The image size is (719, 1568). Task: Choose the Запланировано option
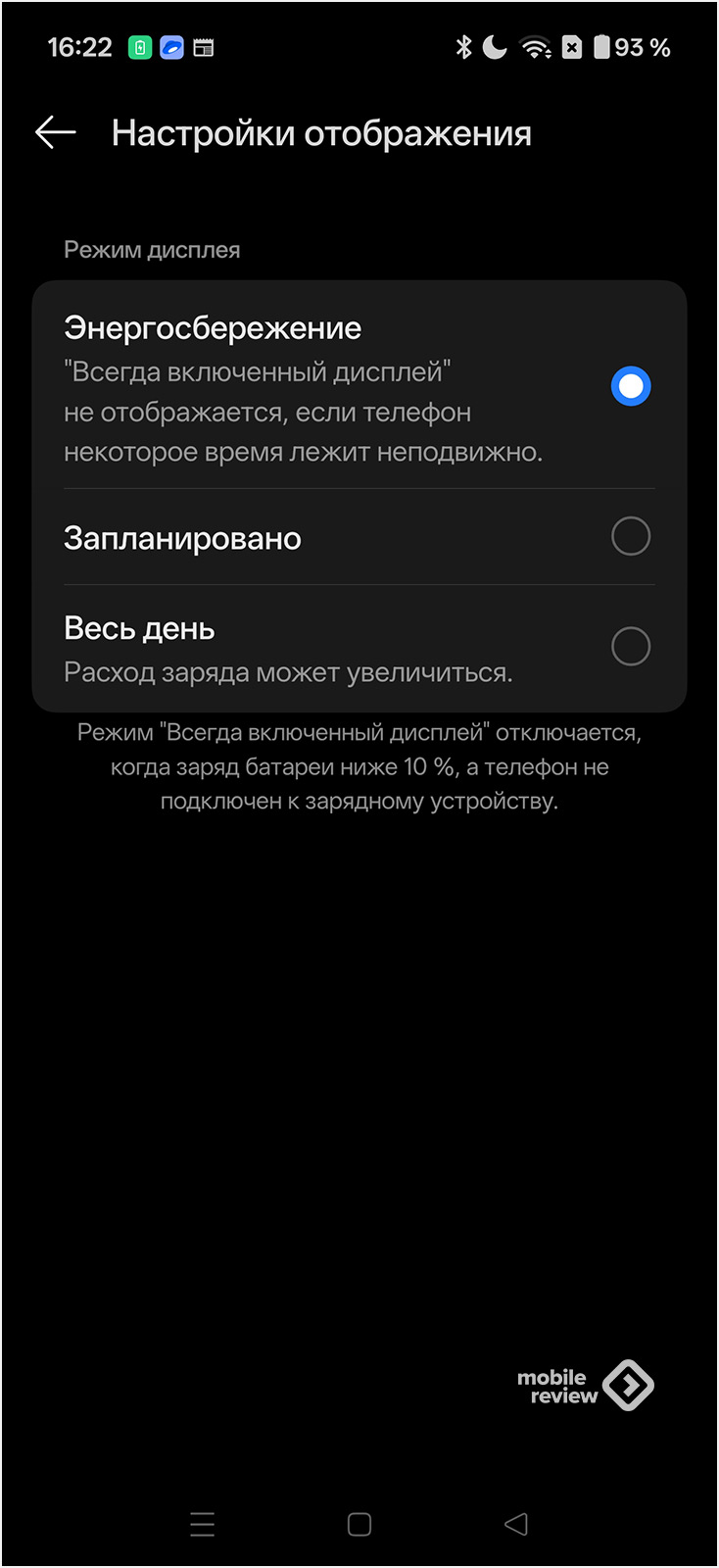[x=630, y=536]
